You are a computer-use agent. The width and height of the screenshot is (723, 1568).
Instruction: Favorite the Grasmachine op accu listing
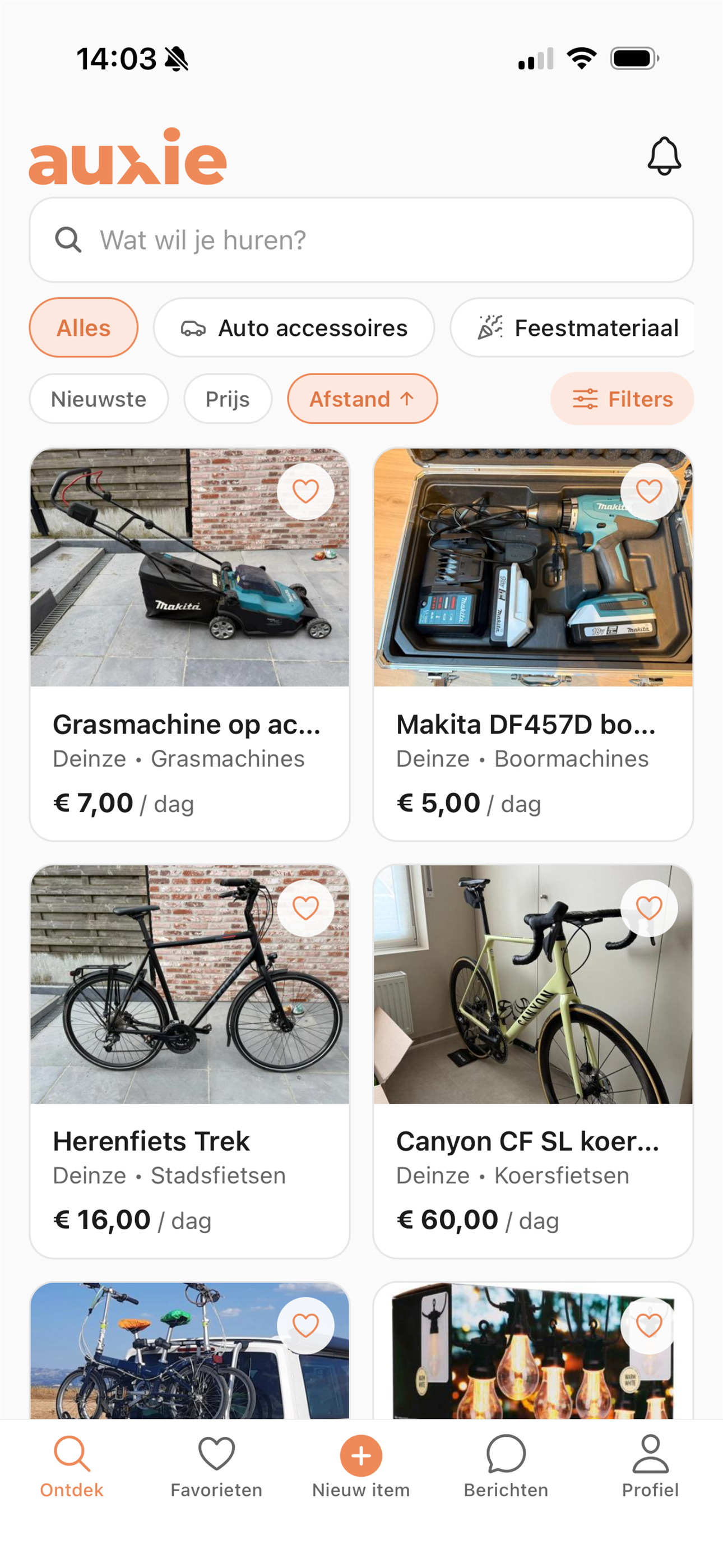[x=305, y=492]
